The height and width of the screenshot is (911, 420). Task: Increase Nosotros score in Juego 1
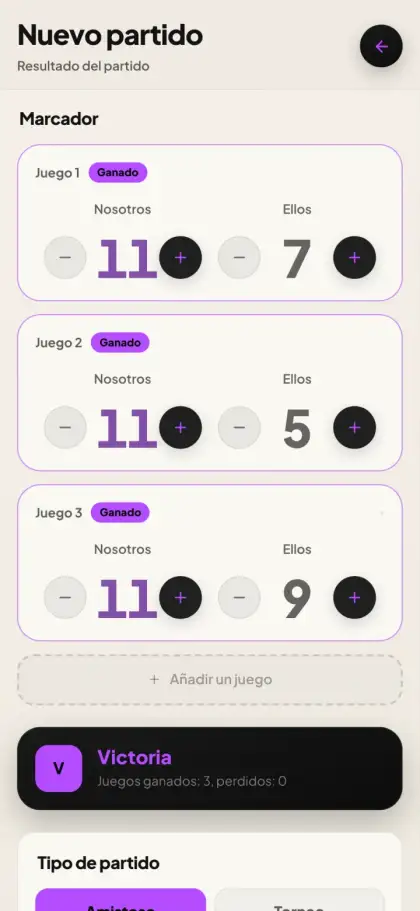181,257
